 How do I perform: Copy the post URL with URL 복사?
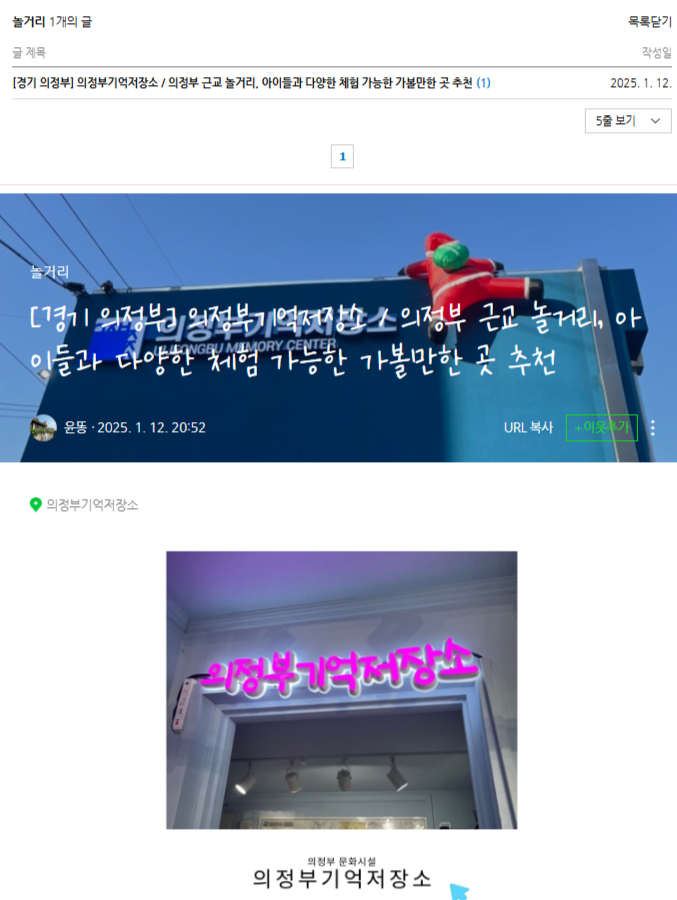528,427
